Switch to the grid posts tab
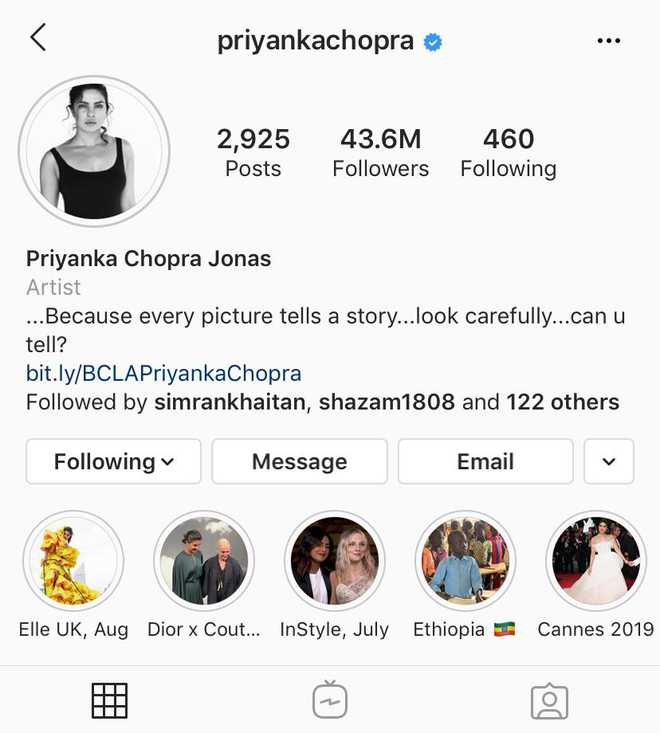Image resolution: width=660 pixels, height=733 pixels. (x=109, y=701)
